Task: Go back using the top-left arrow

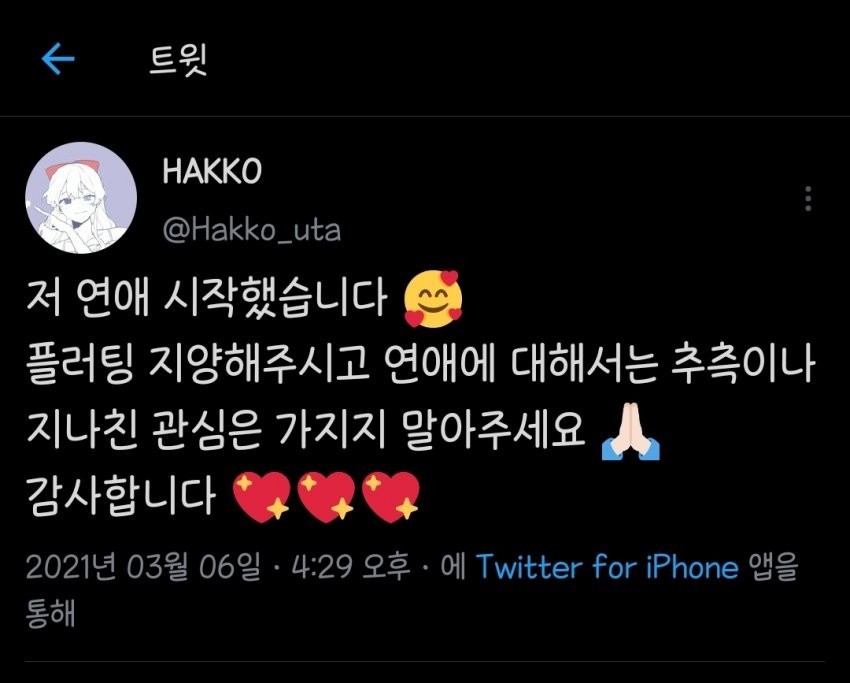Action: pyautogui.click(x=58, y=60)
